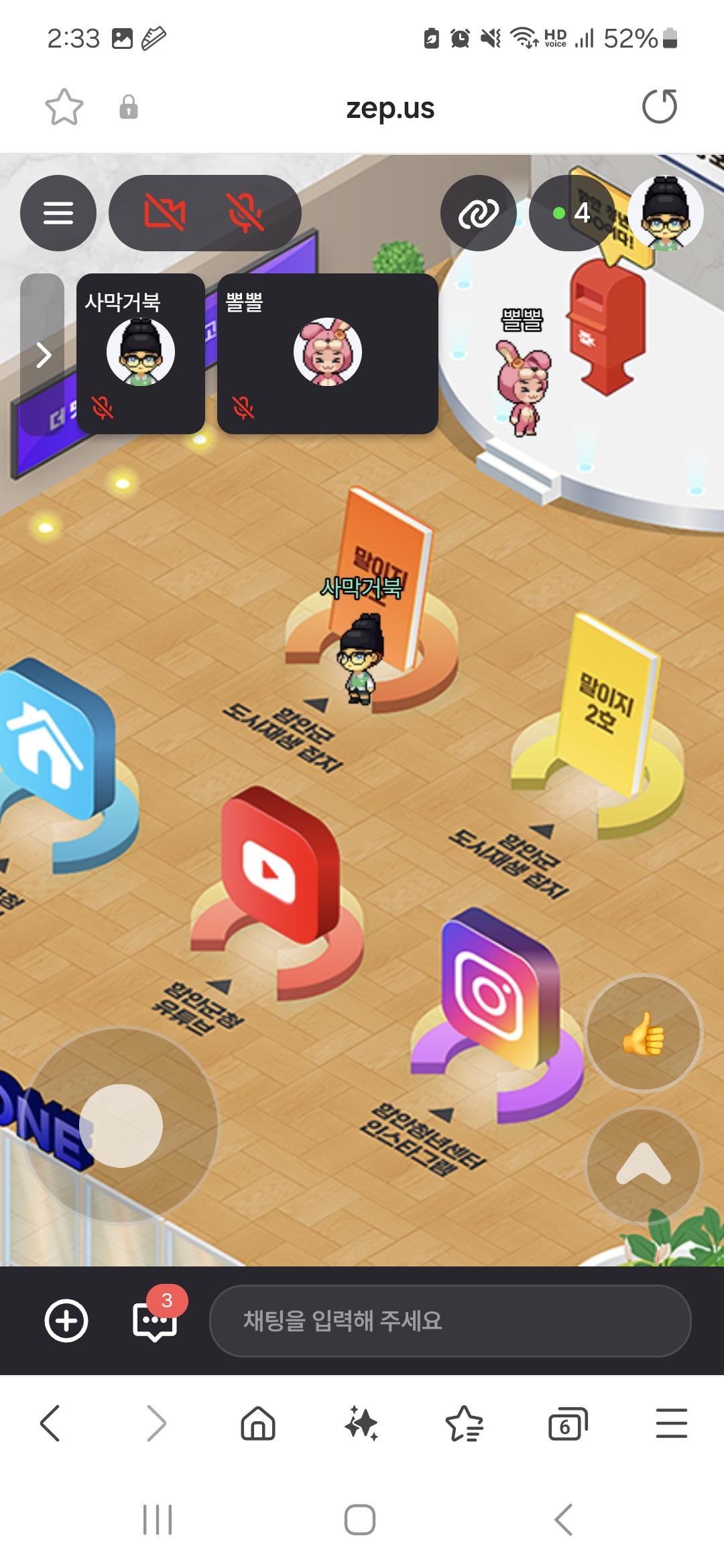Reload the zep.us page
Viewport: 724px width, 1568px height.
[x=660, y=107]
